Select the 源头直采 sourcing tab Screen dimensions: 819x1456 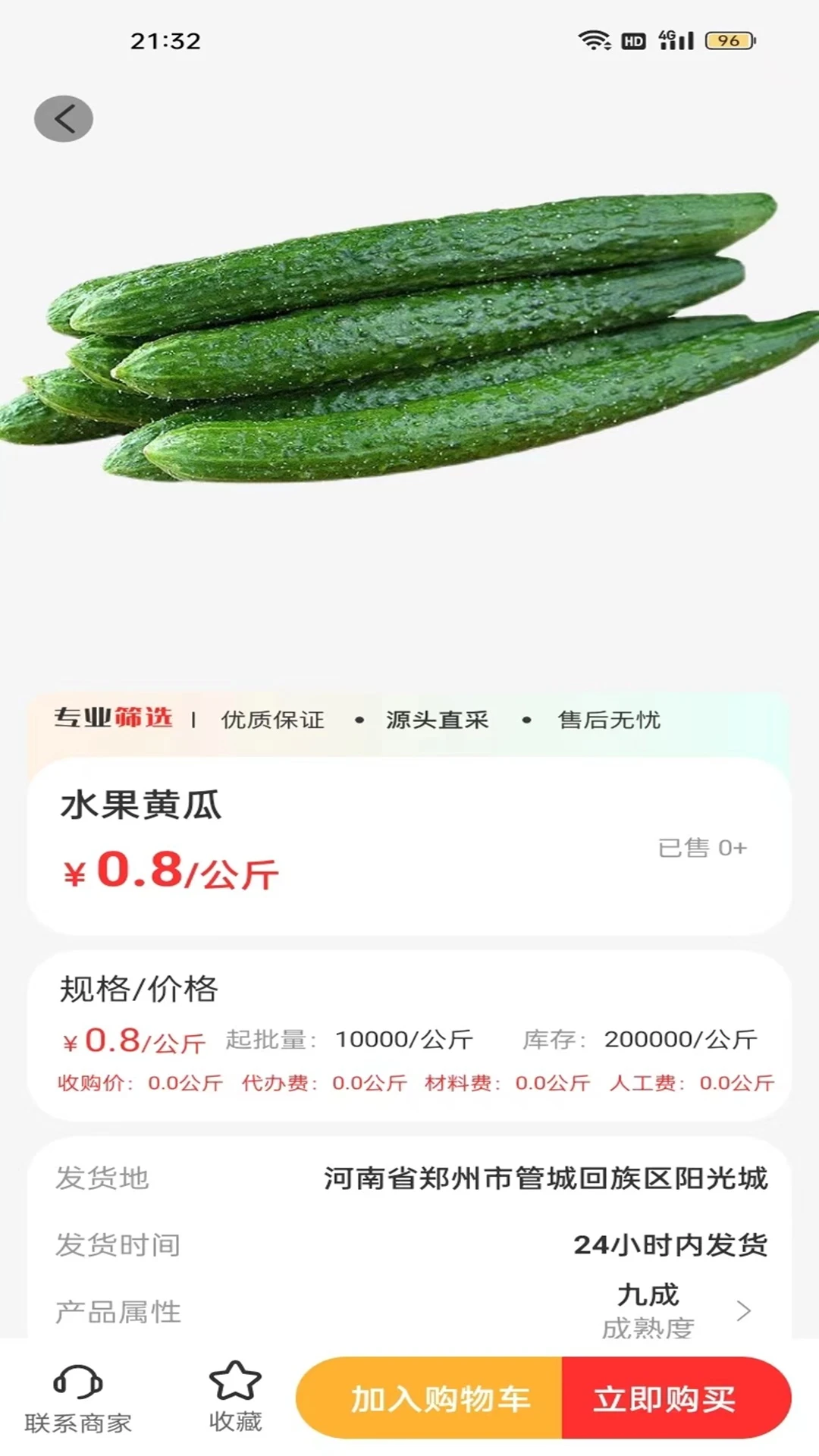click(x=436, y=719)
